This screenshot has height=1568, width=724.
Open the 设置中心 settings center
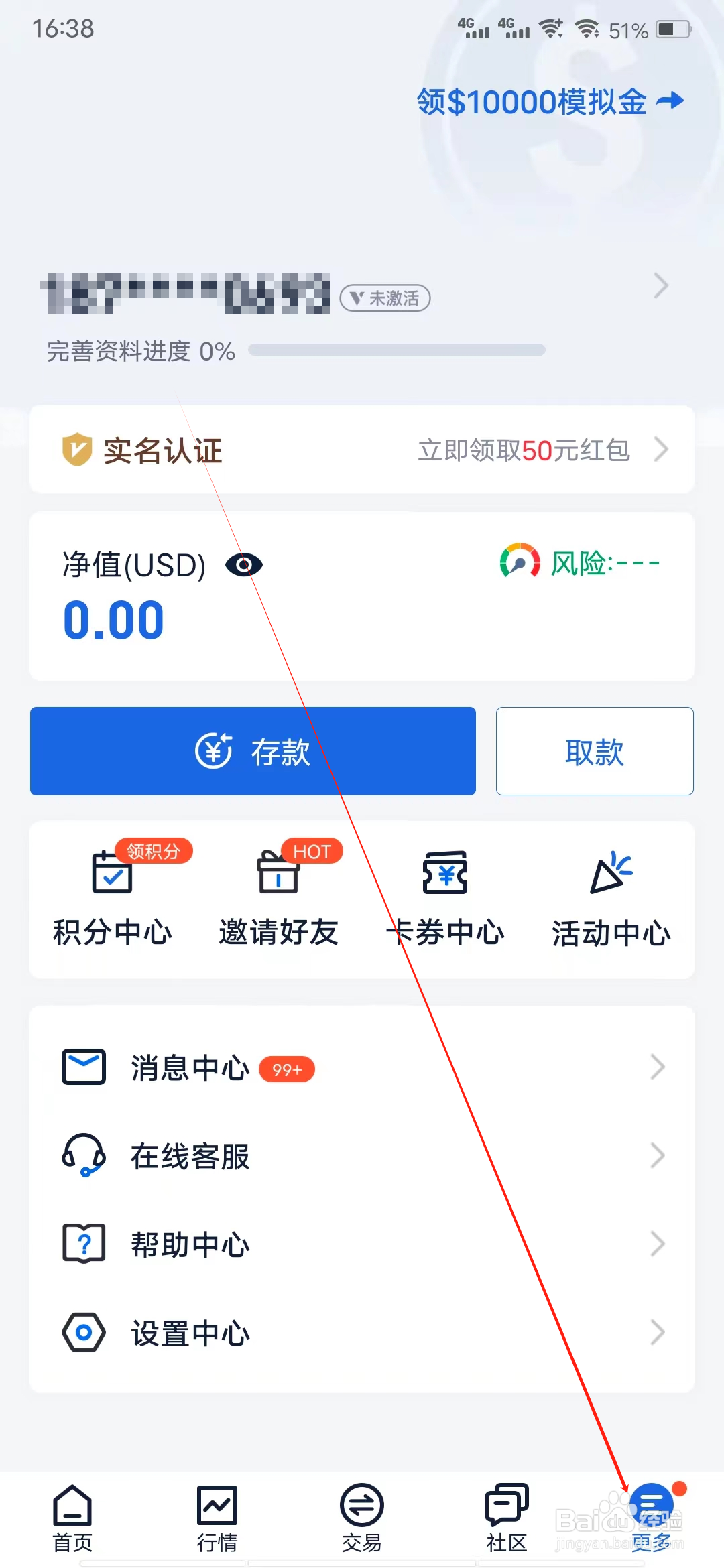pyautogui.click(x=190, y=1333)
